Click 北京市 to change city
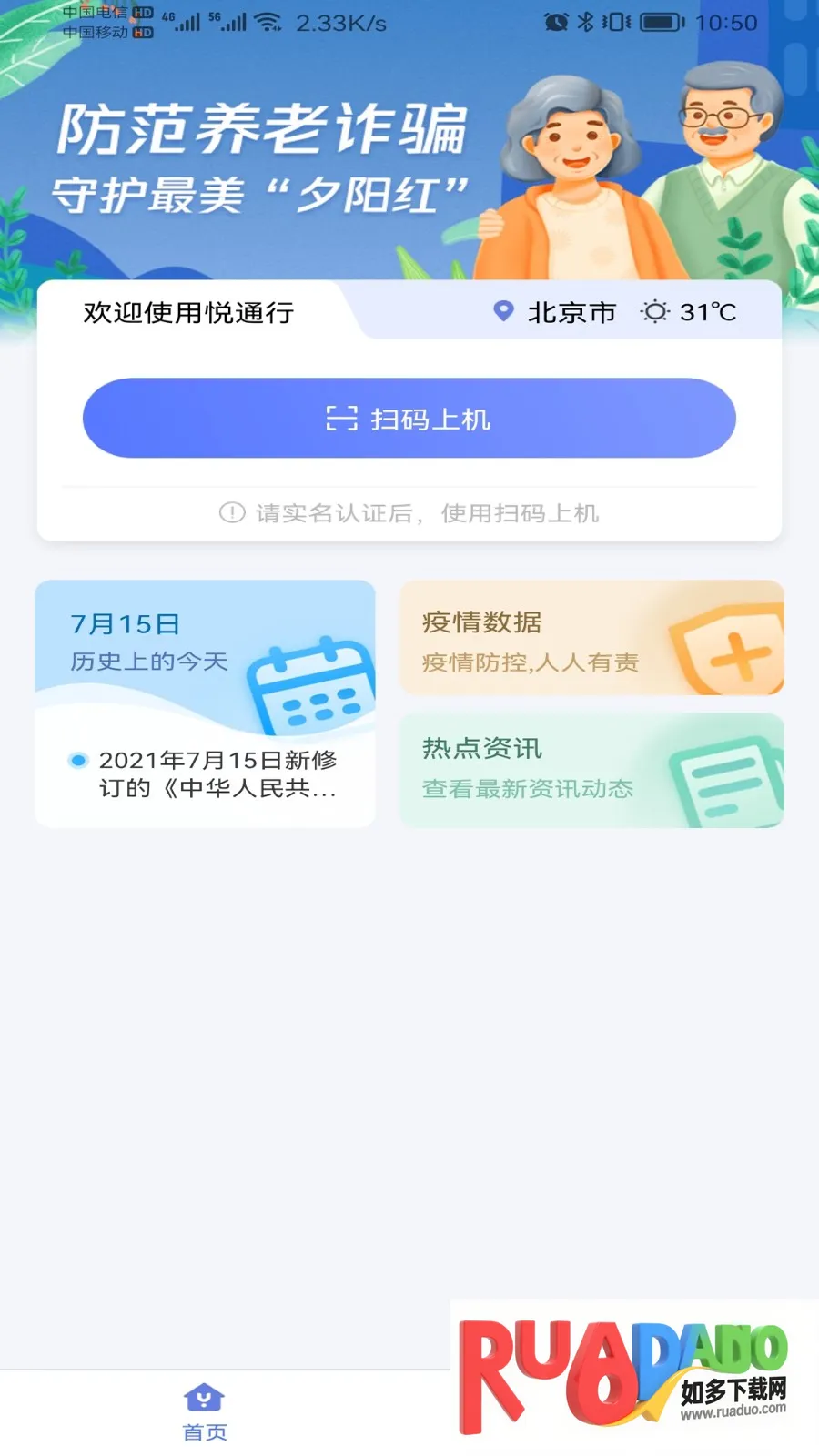 click(570, 312)
